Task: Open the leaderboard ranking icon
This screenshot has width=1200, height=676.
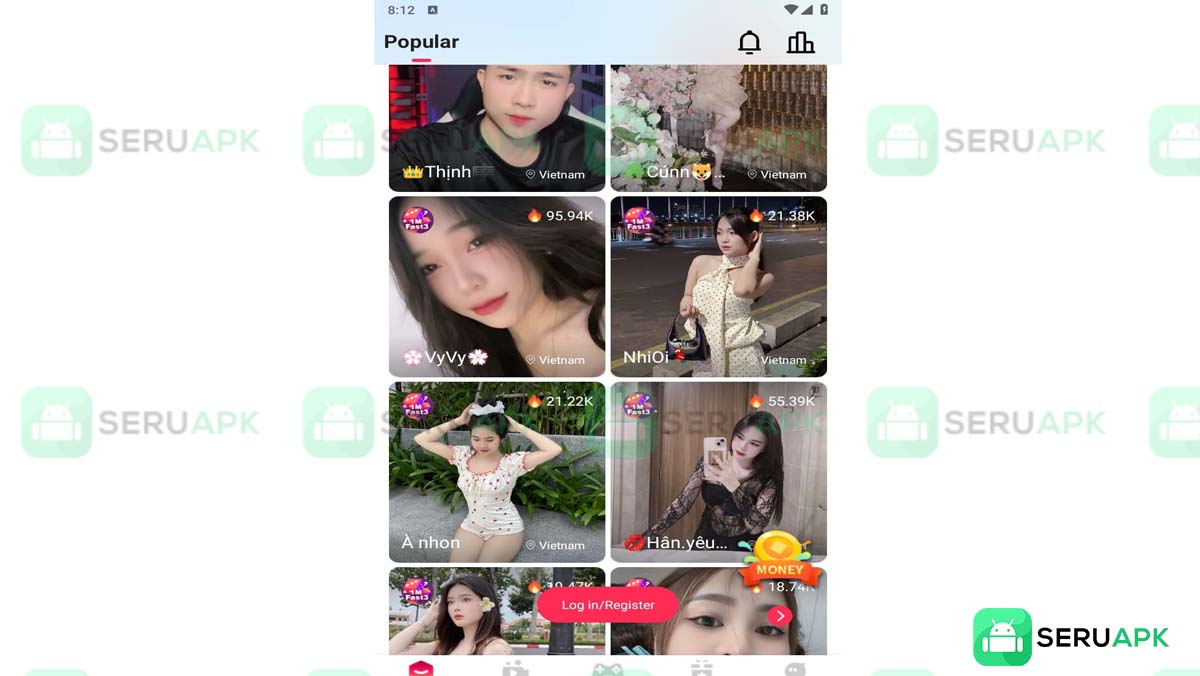Action: [x=800, y=42]
